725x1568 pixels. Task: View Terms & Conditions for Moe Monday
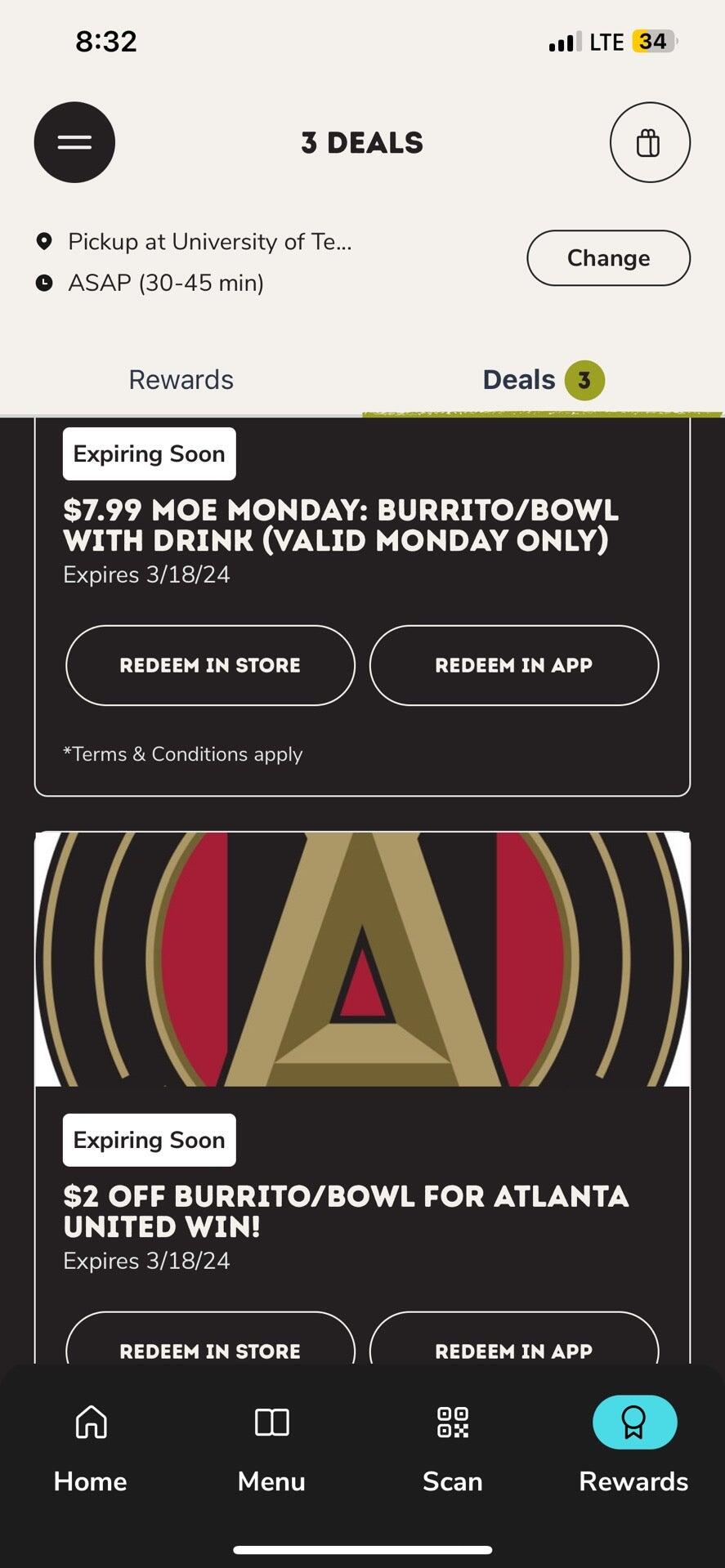[183, 754]
